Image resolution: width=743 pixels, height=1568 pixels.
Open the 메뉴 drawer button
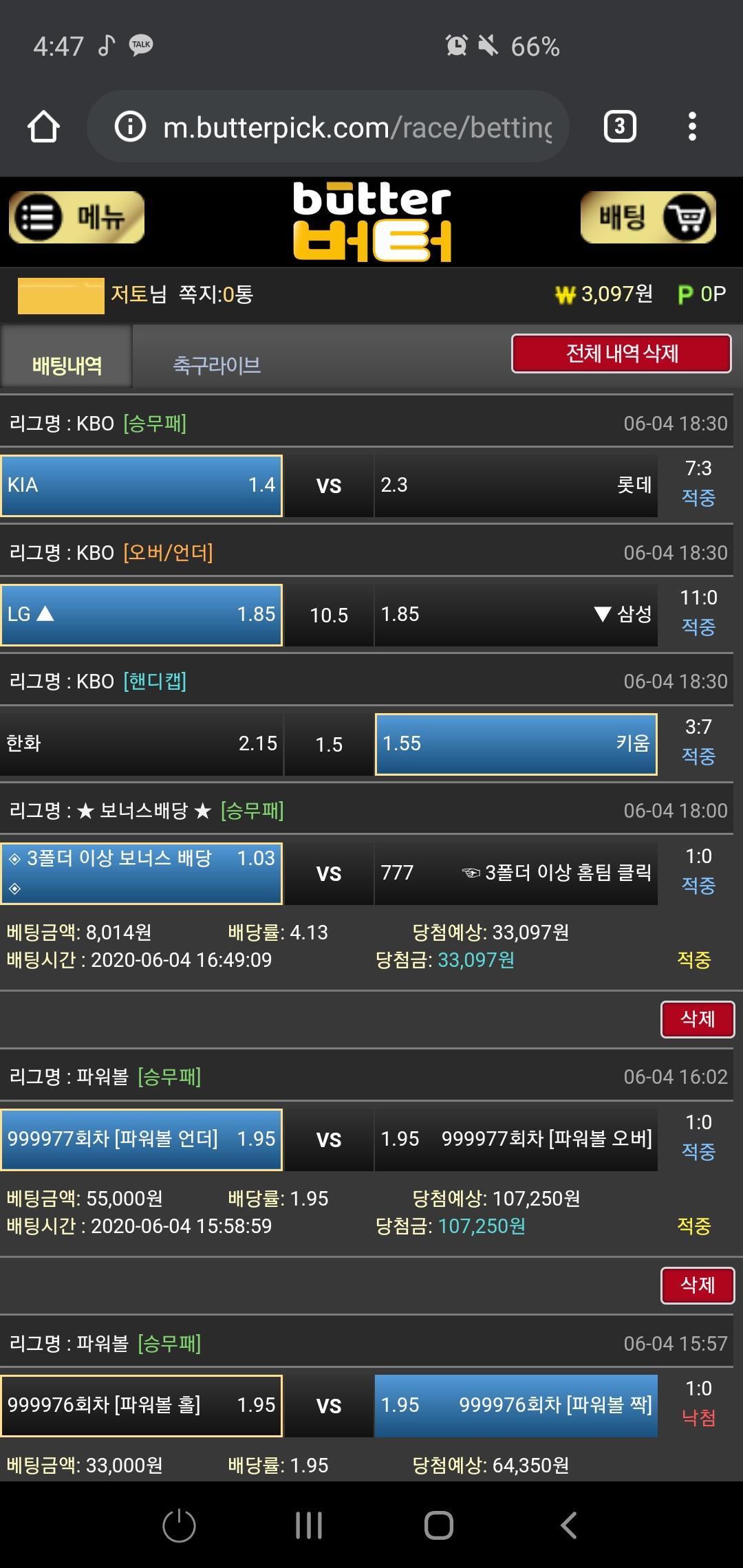(x=76, y=218)
